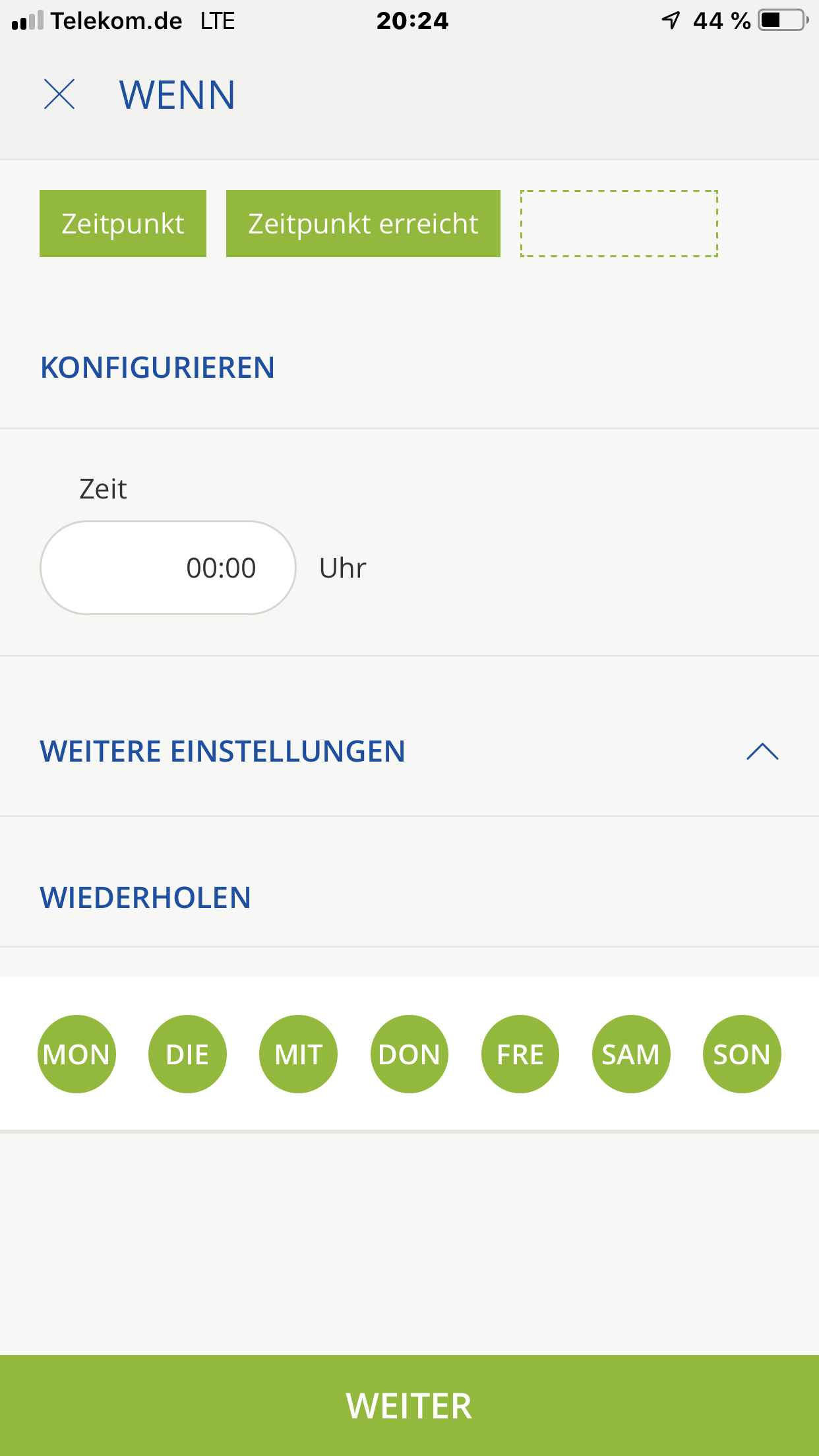Open the 00:00 time field
819x1456 pixels.
[x=168, y=568]
